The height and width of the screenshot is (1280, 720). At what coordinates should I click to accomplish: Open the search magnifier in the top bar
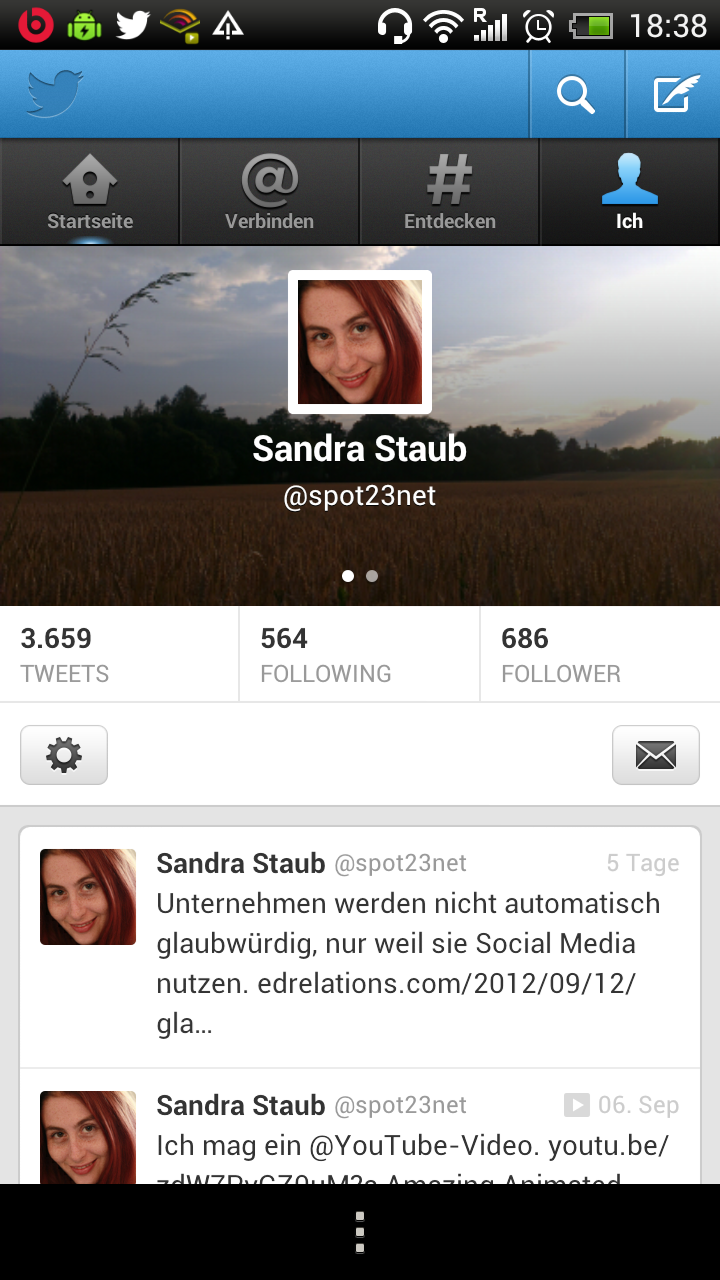(x=576, y=95)
